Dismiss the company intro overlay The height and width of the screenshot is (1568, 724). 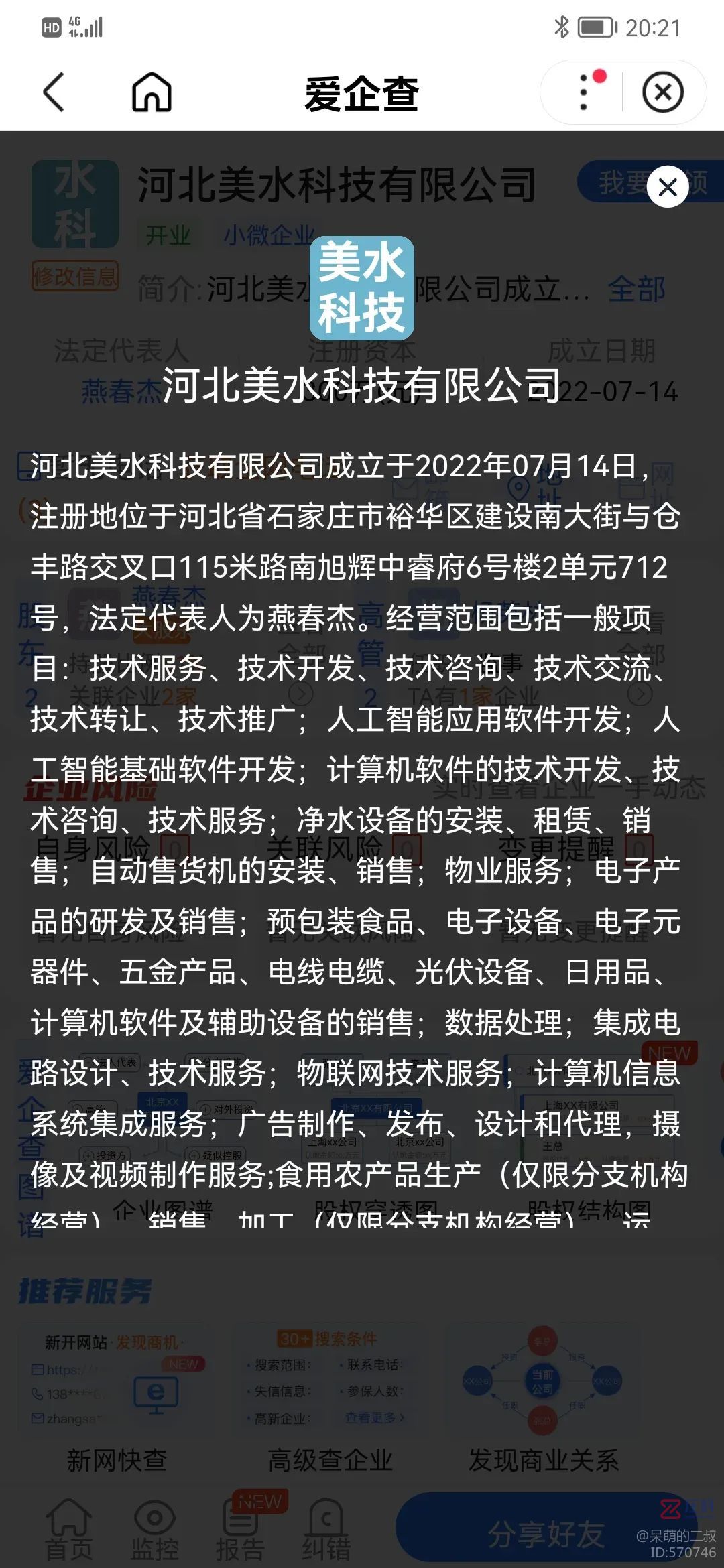point(668,187)
